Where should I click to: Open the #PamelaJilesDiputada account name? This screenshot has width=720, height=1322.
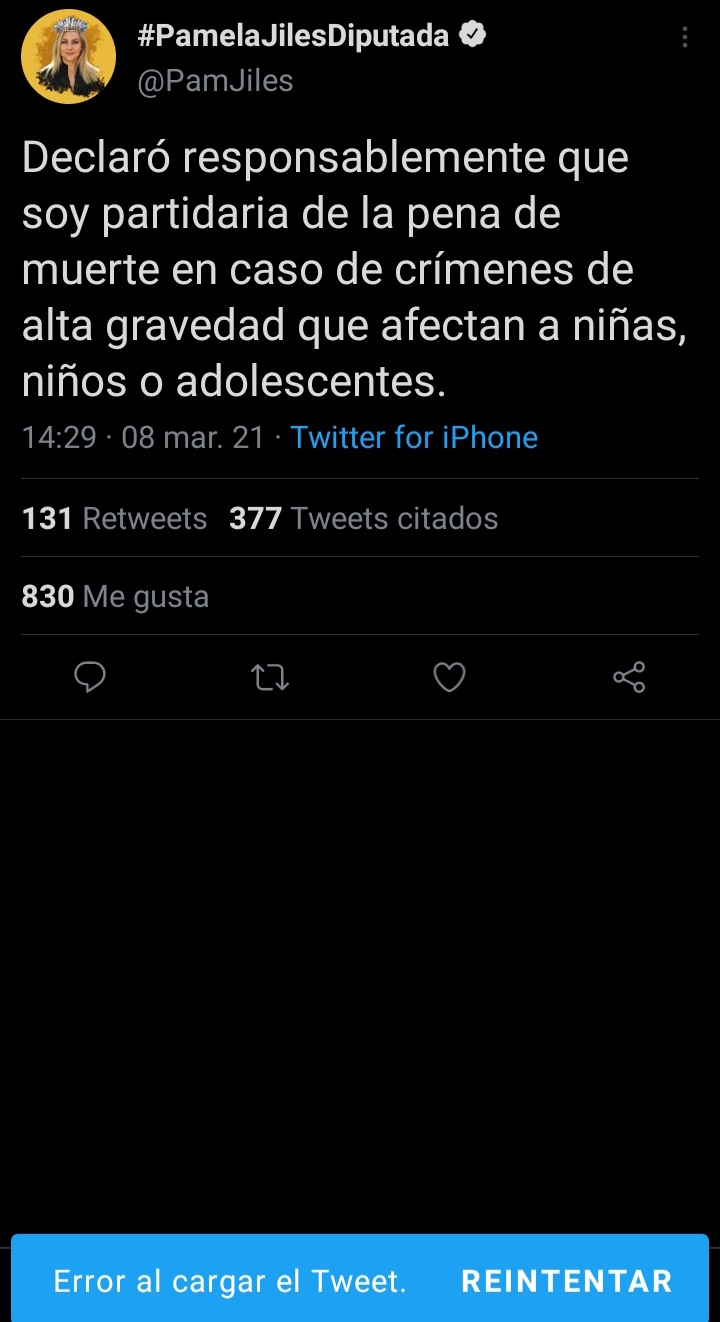293,36
